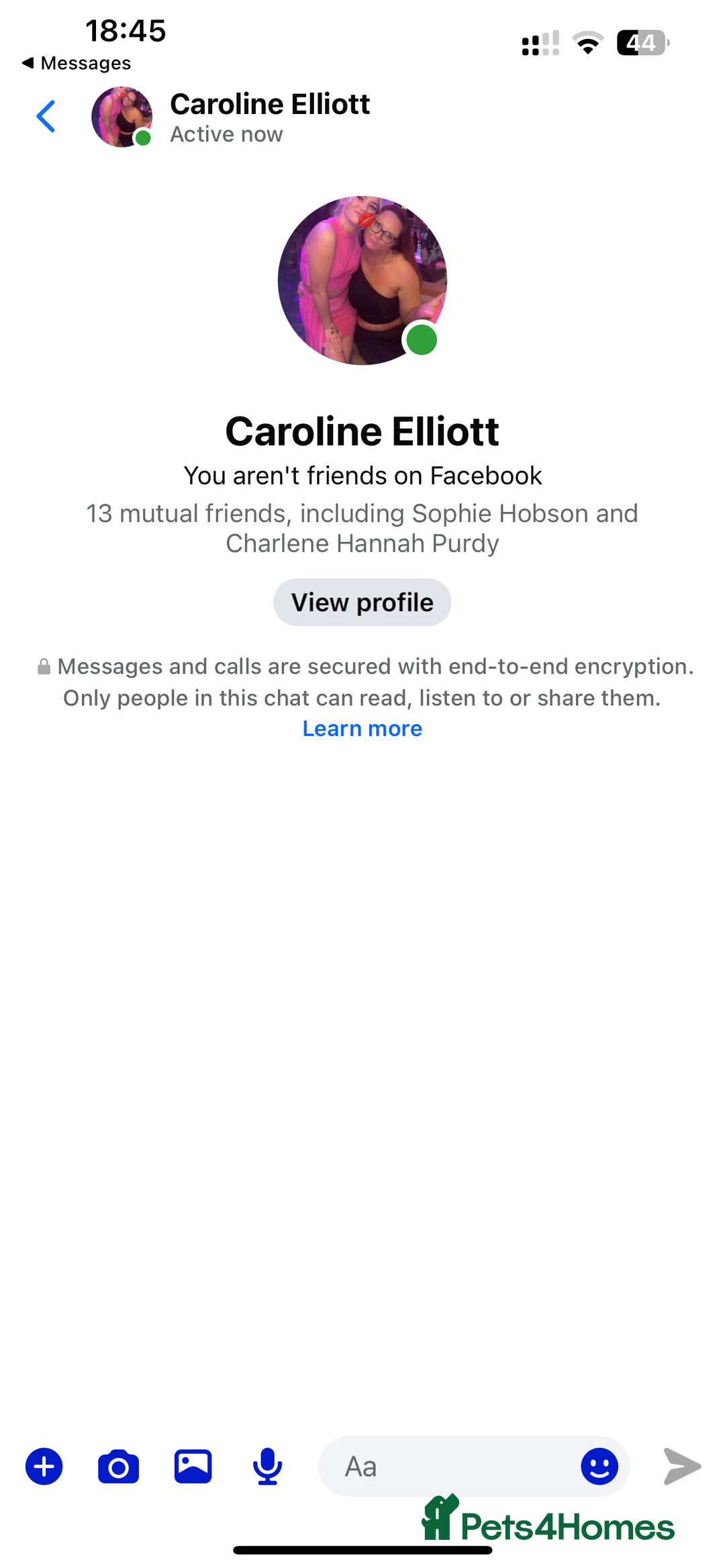The width and height of the screenshot is (725, 1568).
Task: Open Caroline Elliott's chat details from header
Action: tap(269, 117)
